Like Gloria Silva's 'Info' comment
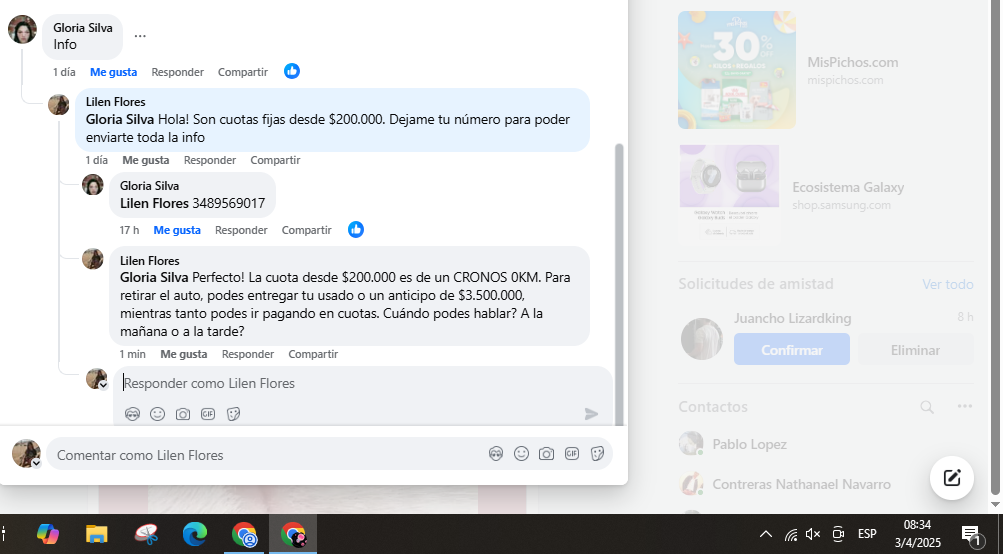This screenshot has width=1003, height=554. (x=113, y=72)
